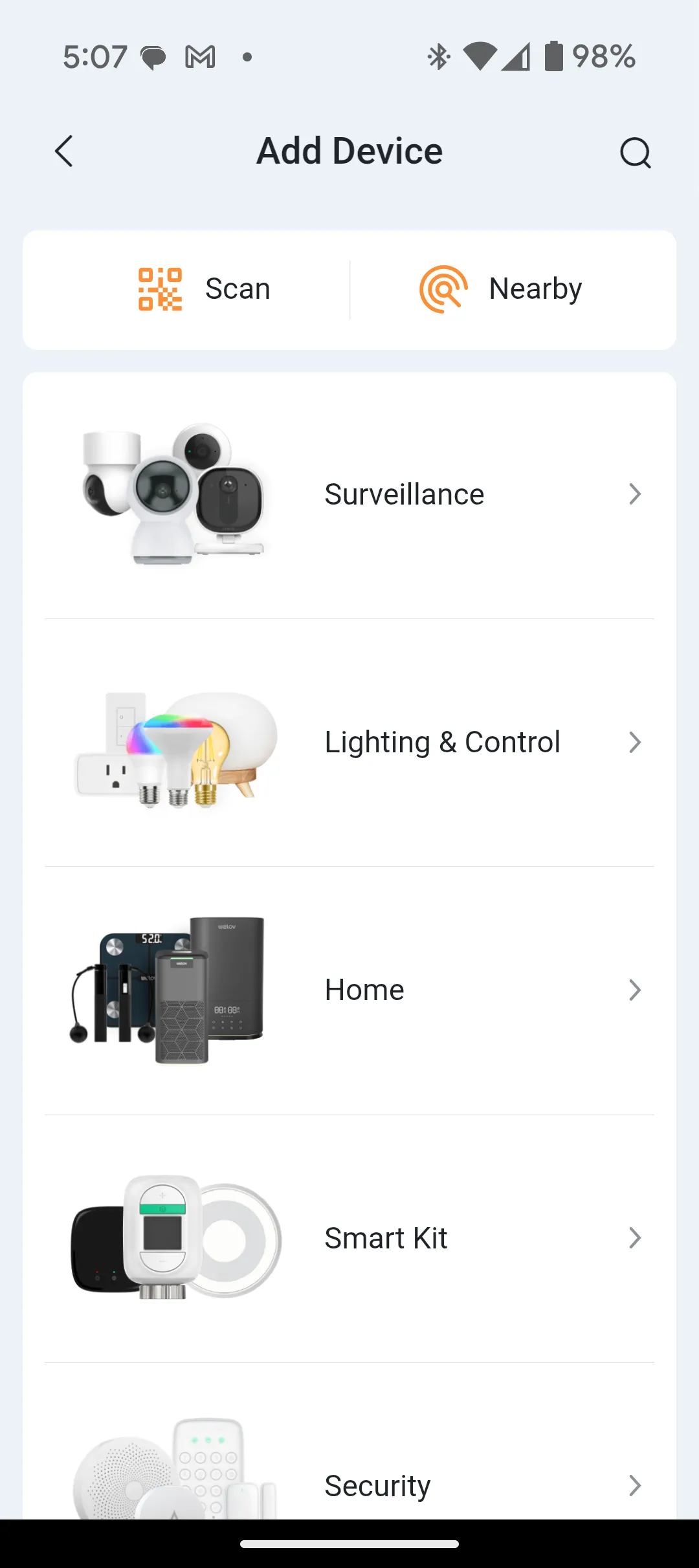Image resolution: width=699 pixels, height=1568 pixels.
Task: Open the search icon
Action: (x=635, y=153)
